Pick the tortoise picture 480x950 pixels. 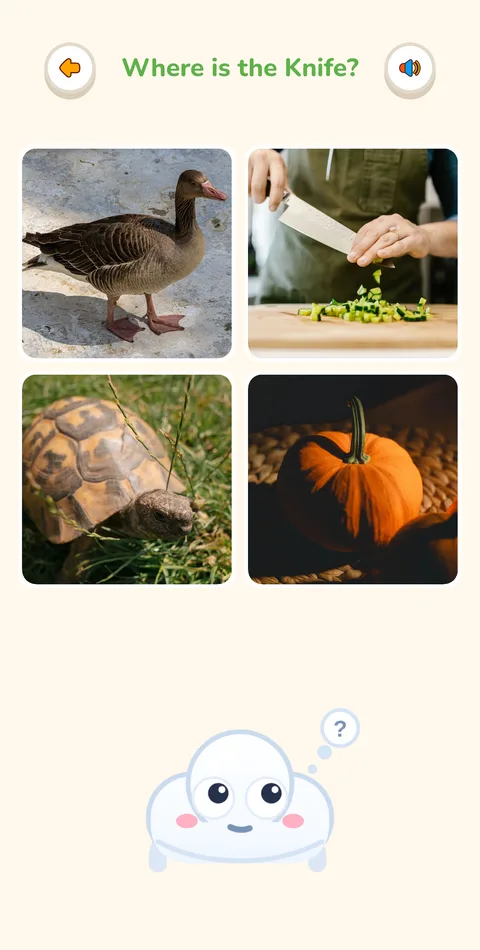(127, 479)
